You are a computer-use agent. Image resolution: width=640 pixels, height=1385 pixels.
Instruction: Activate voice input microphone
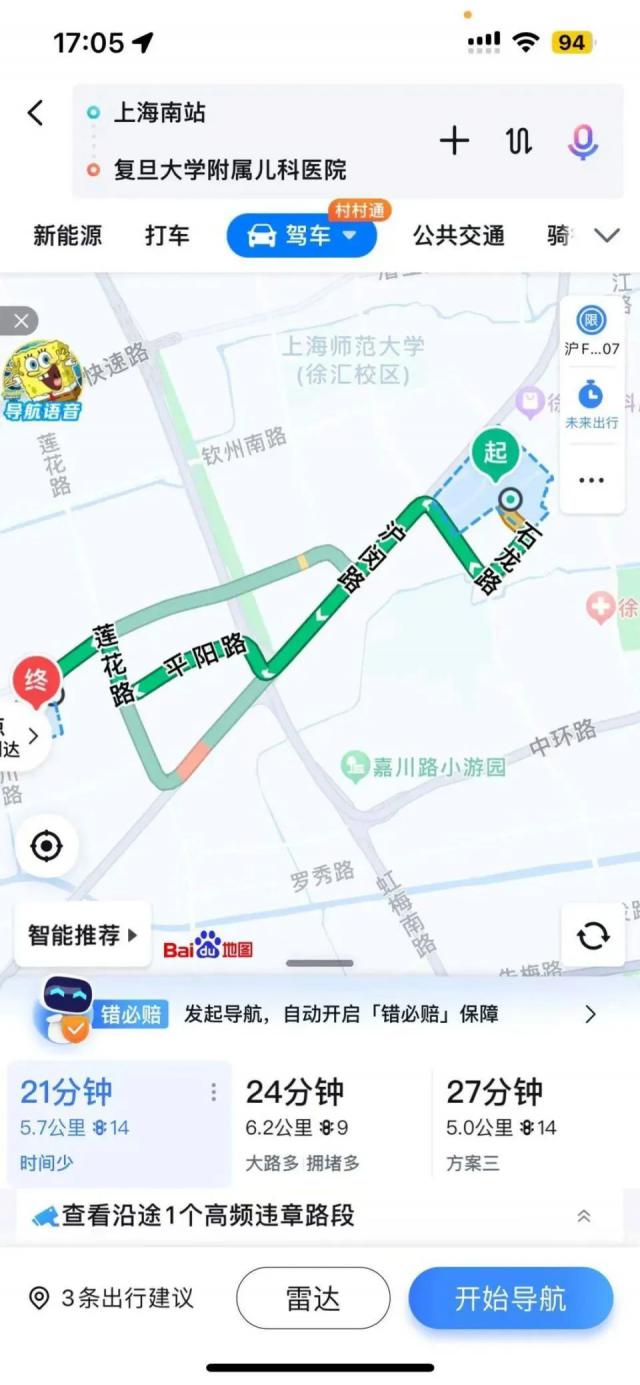[583, 141]
